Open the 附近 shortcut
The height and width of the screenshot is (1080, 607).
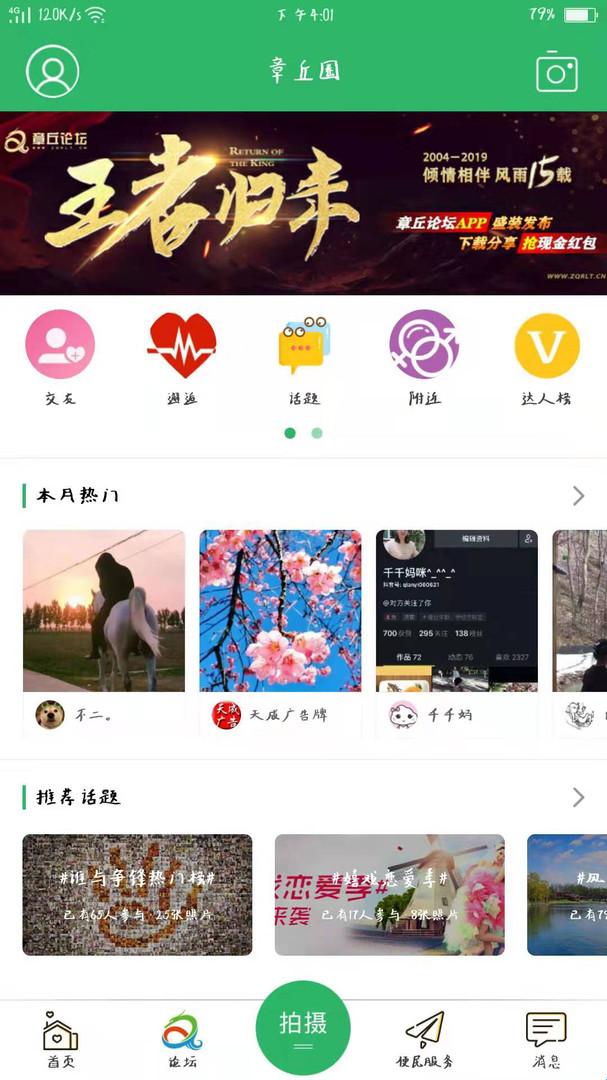click(424, 357)
